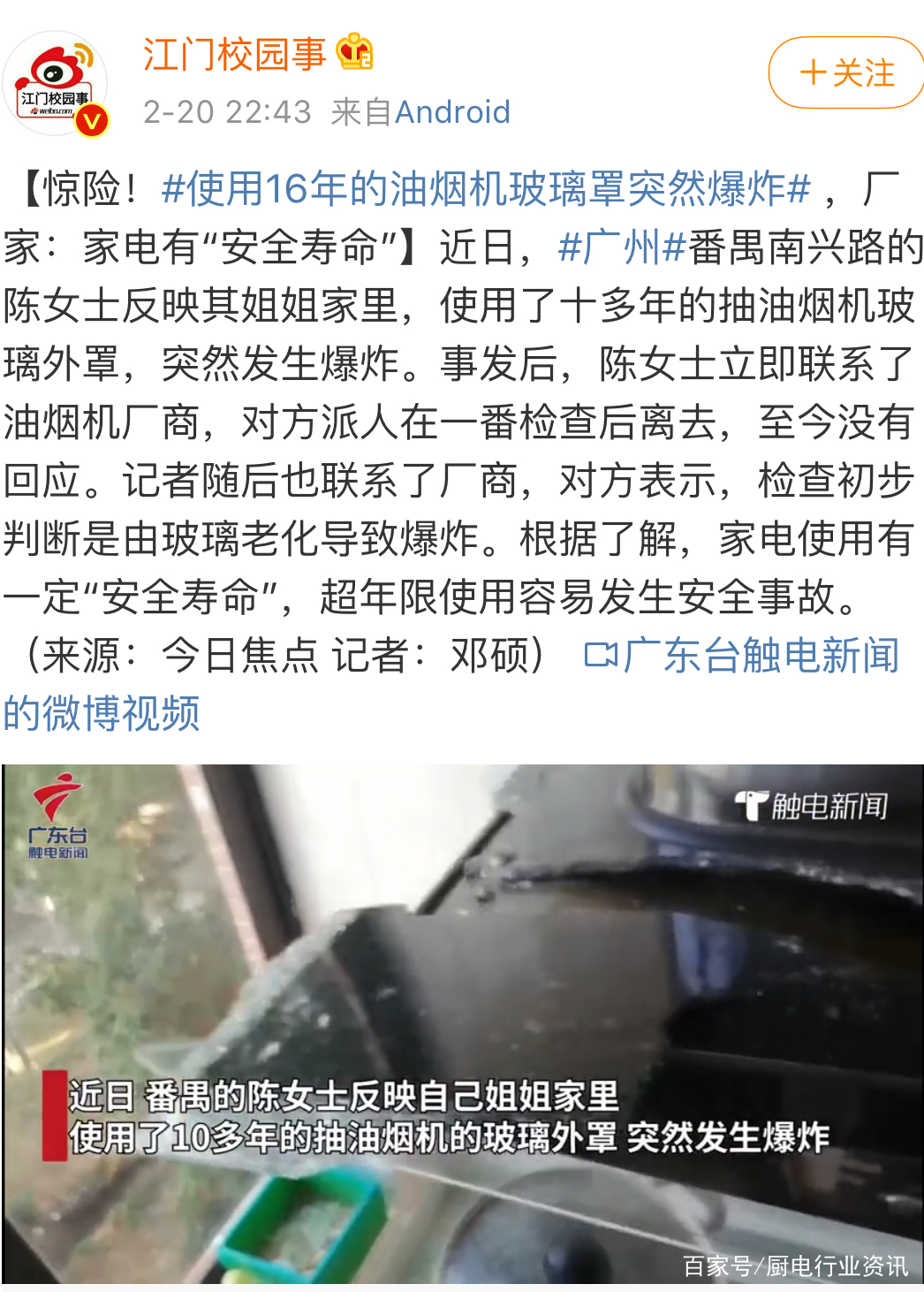This screenshot has height=1292, width=924.
Task: Open hashtag #使用16年的油烟机玻璃罩突然爆炸#
Action: click(486, 188)
